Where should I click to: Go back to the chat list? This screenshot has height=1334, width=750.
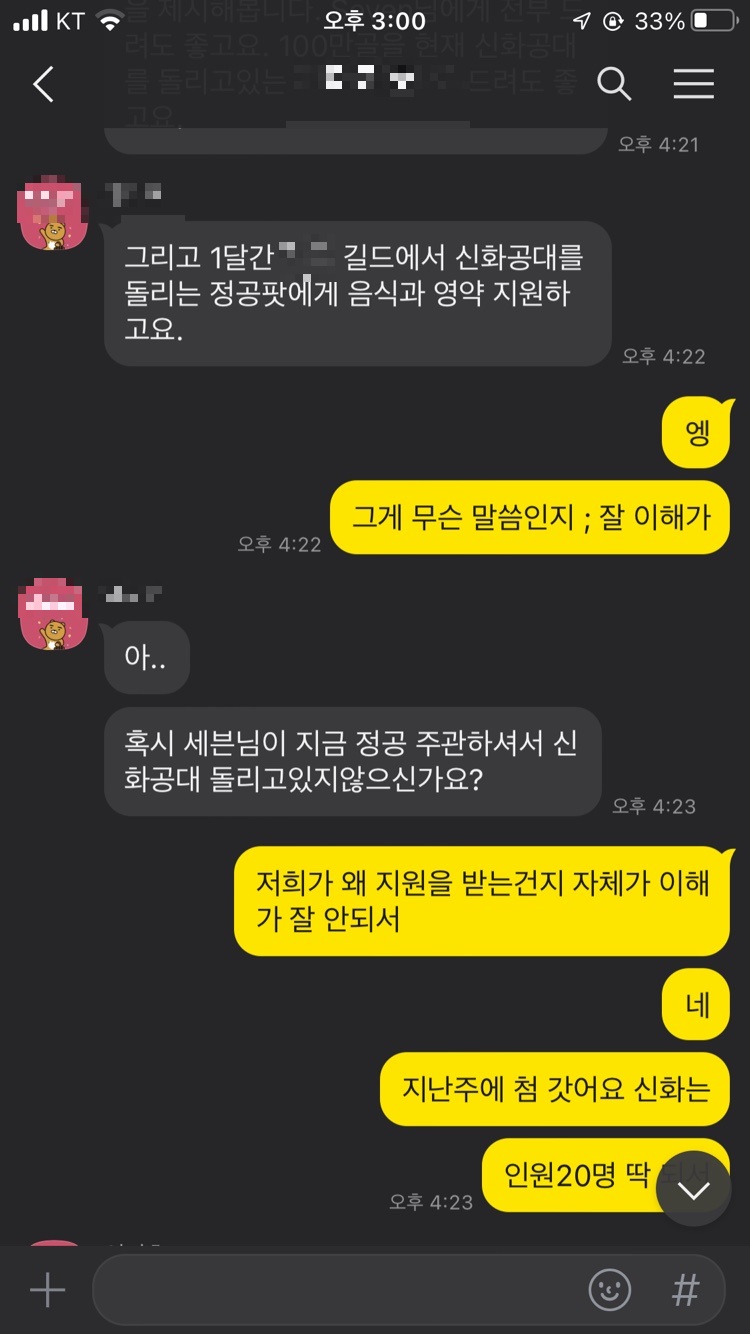pos(43,85)
